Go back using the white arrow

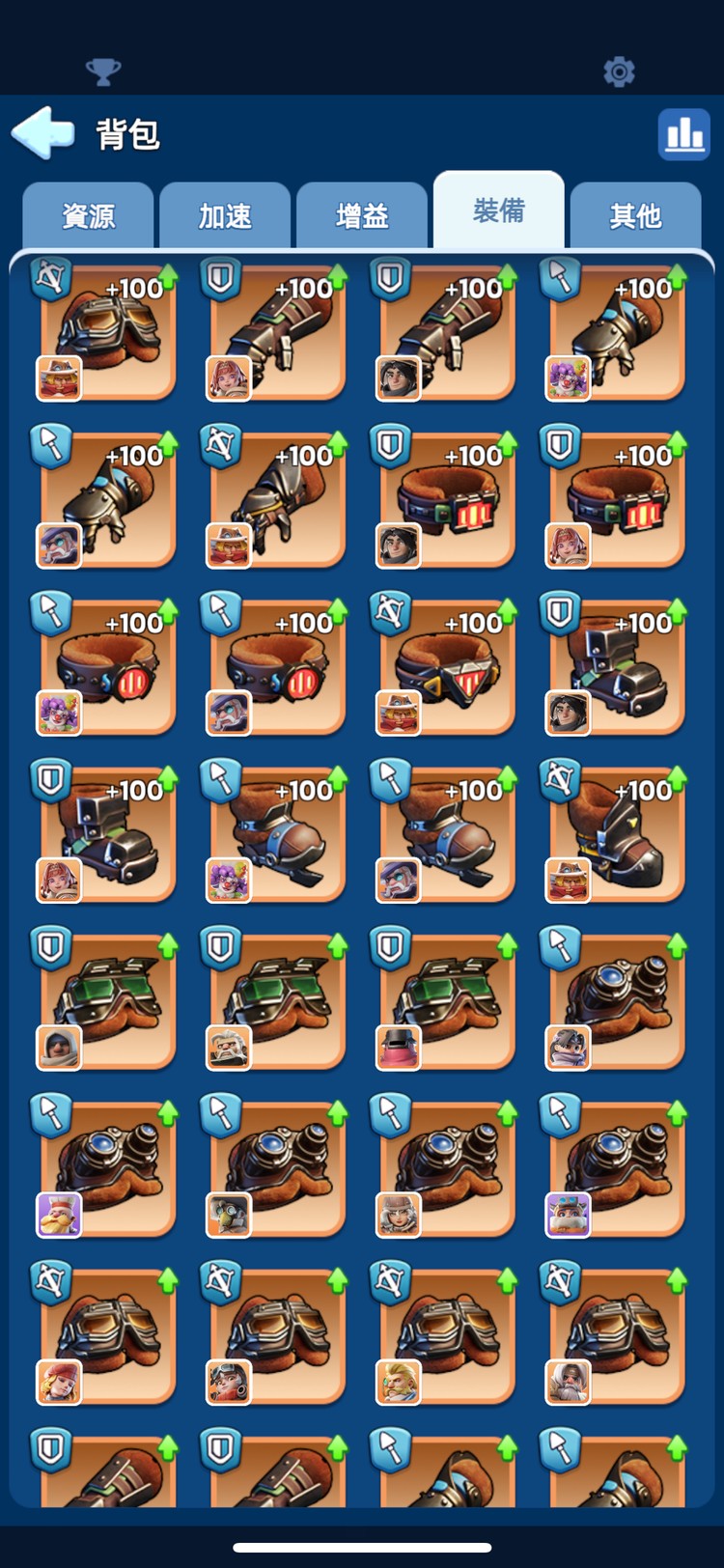click(x=42, y=133)
